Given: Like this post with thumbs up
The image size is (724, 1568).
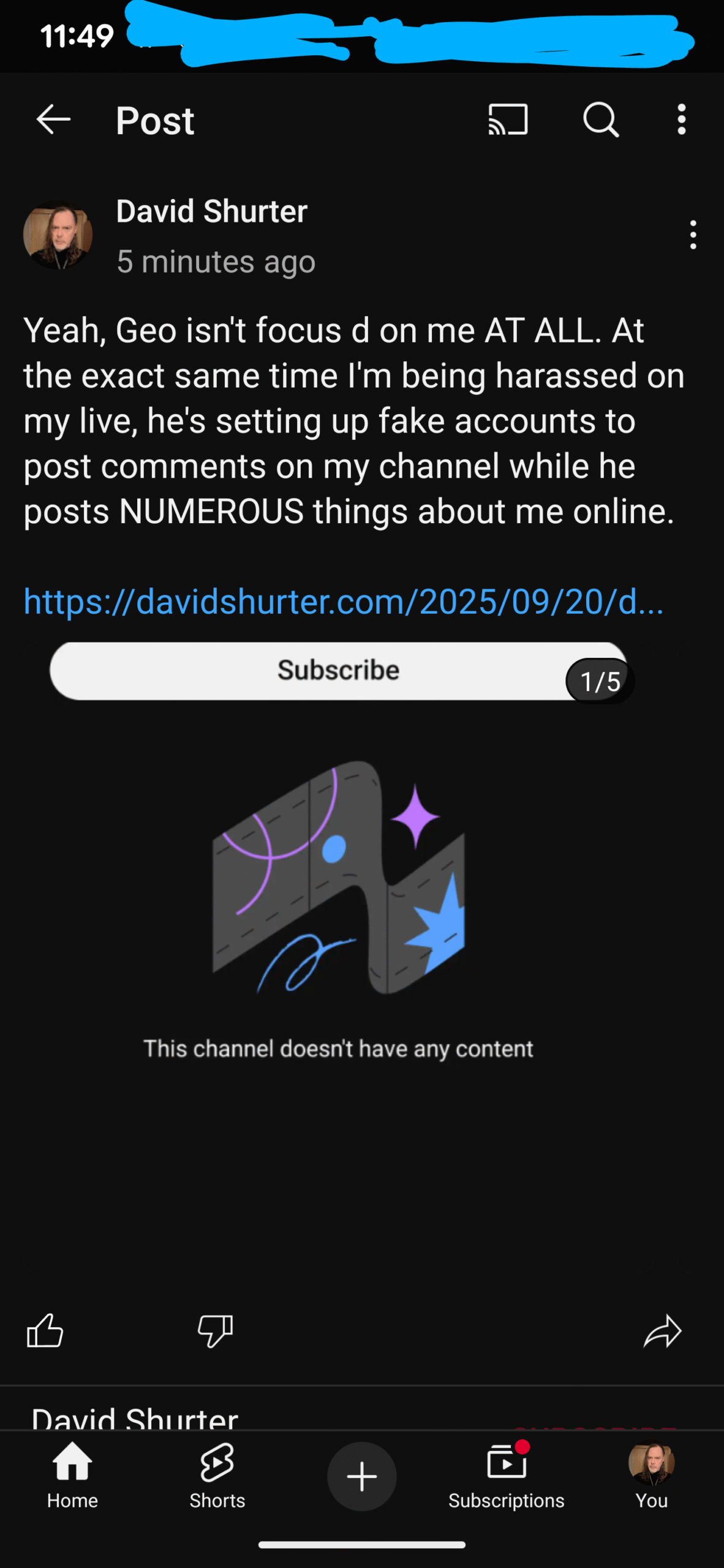Looking at the screenshot, I should 45,1330.
